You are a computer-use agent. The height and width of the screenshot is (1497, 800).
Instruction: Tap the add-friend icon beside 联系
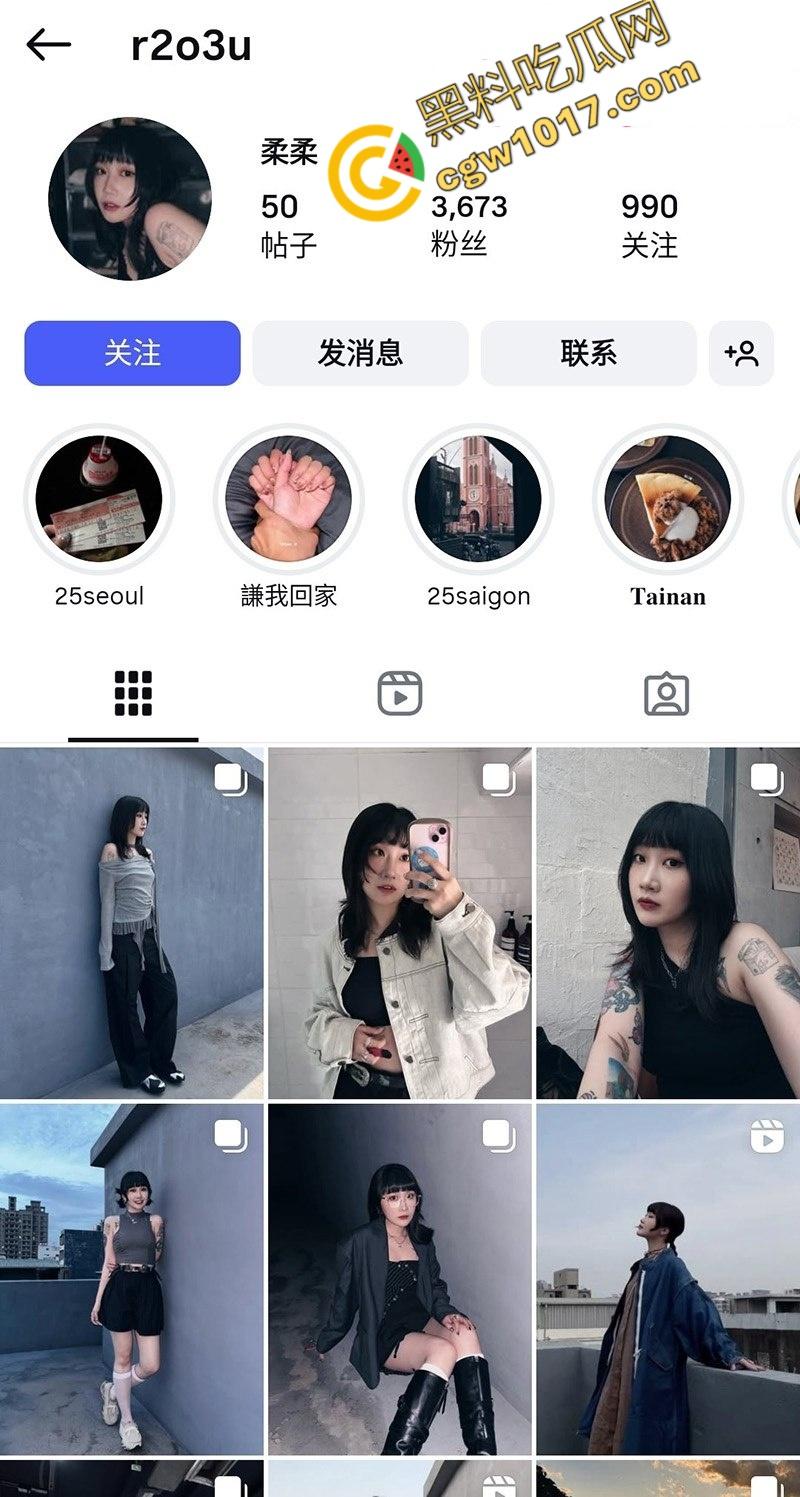click(742, 352)
